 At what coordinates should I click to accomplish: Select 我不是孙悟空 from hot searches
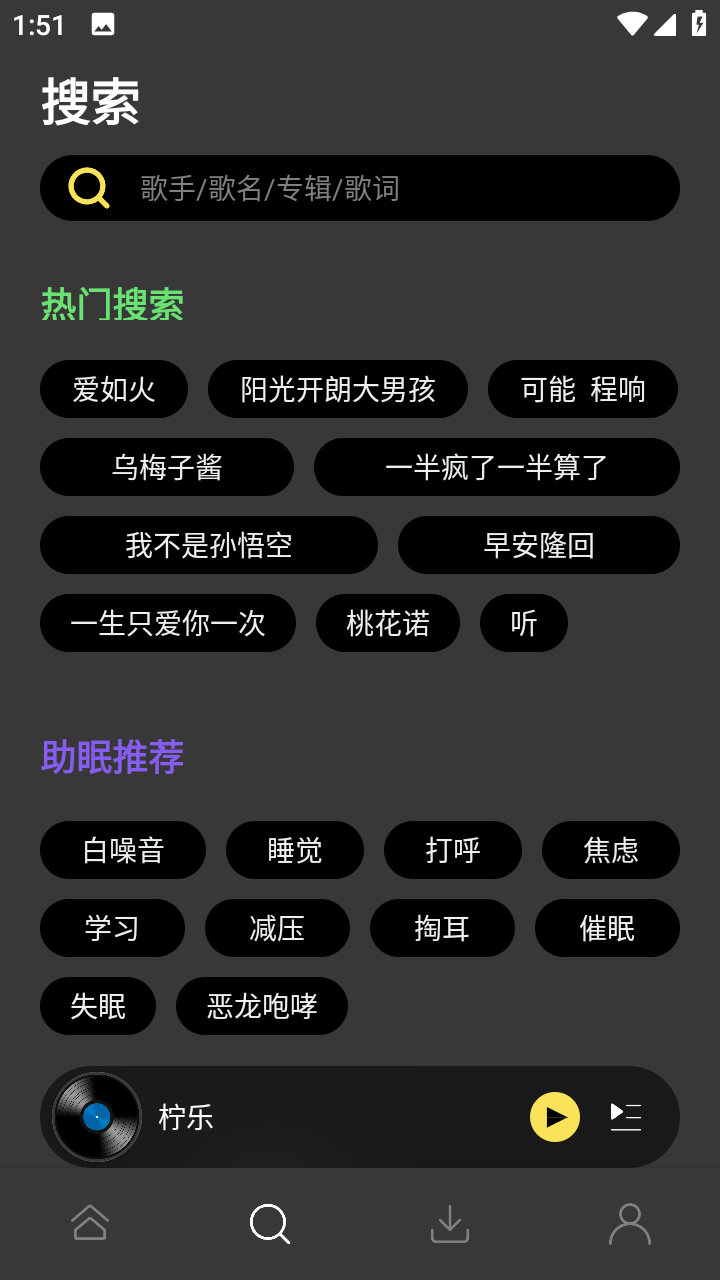click(209, 545)
